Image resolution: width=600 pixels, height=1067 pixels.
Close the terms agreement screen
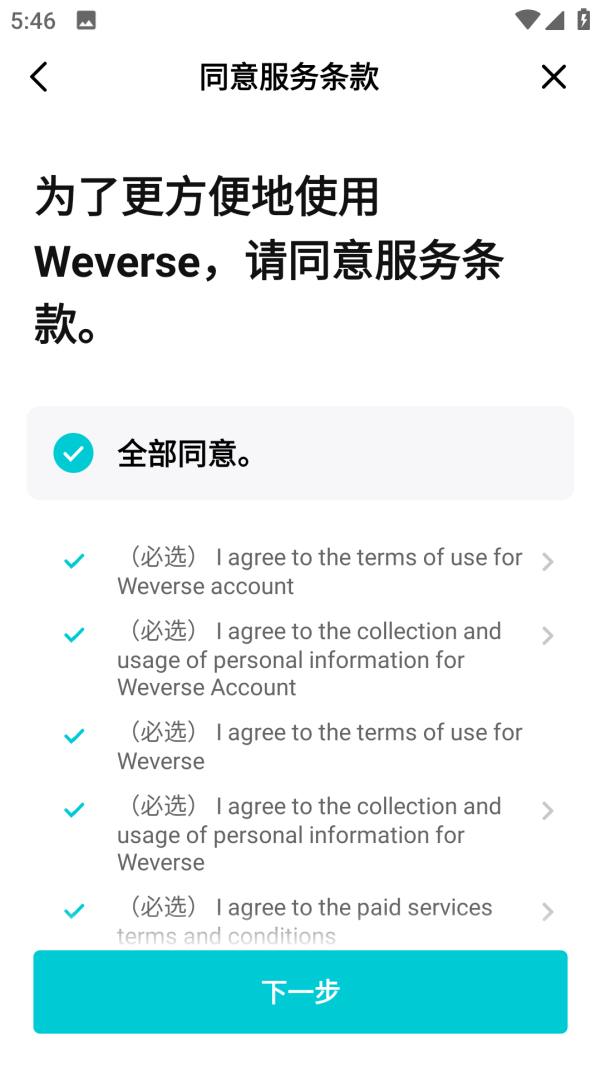(x=553, y=77)
